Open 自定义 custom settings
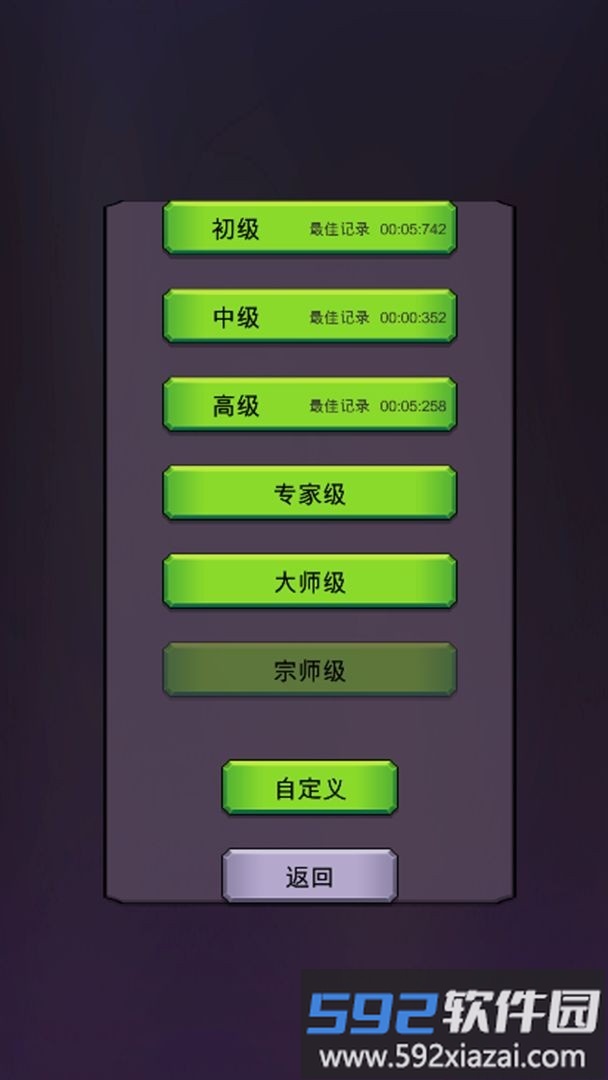608x1080 pixels. 309,788
